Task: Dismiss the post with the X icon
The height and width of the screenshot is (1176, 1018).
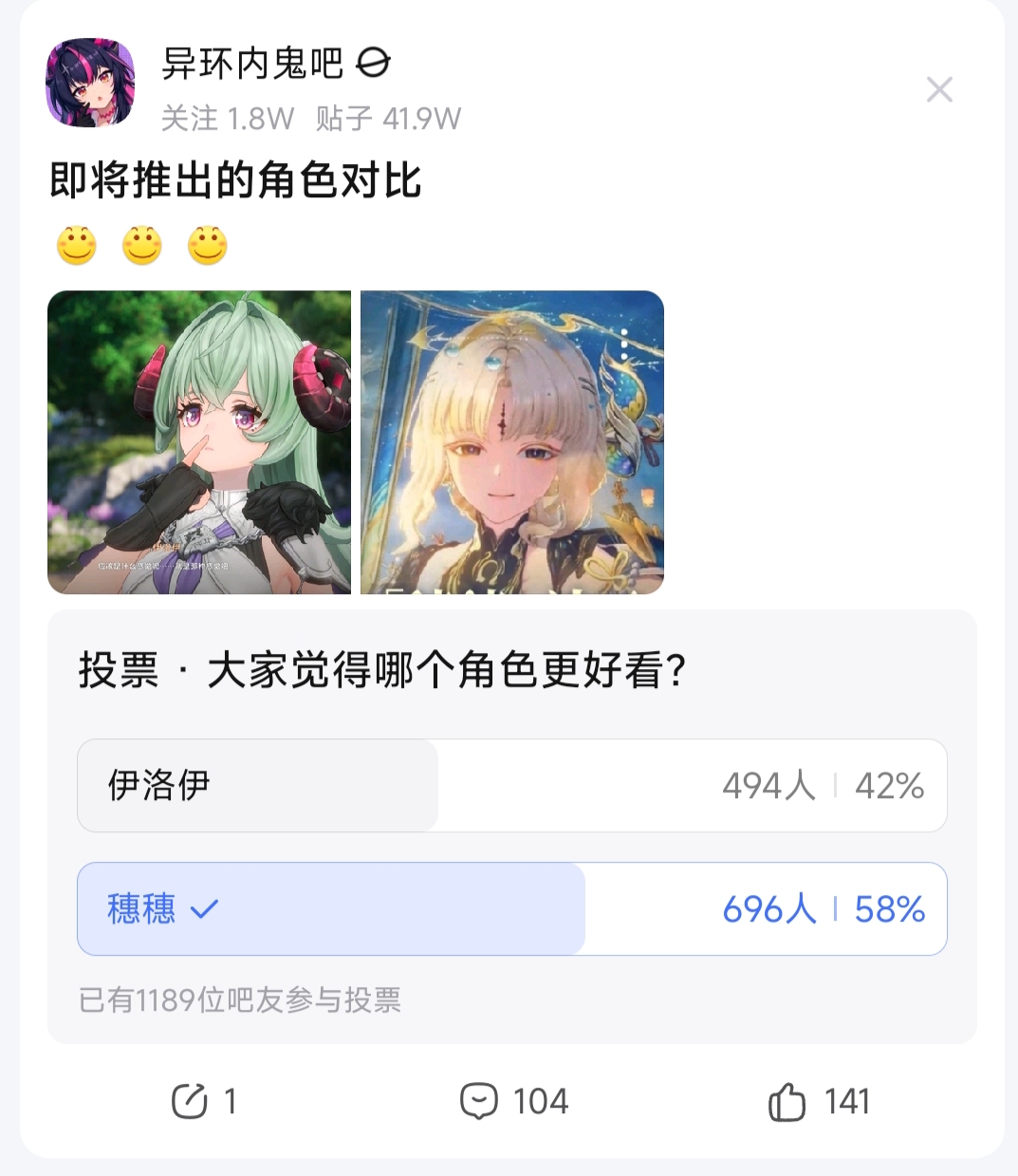Action: point(939,90)
